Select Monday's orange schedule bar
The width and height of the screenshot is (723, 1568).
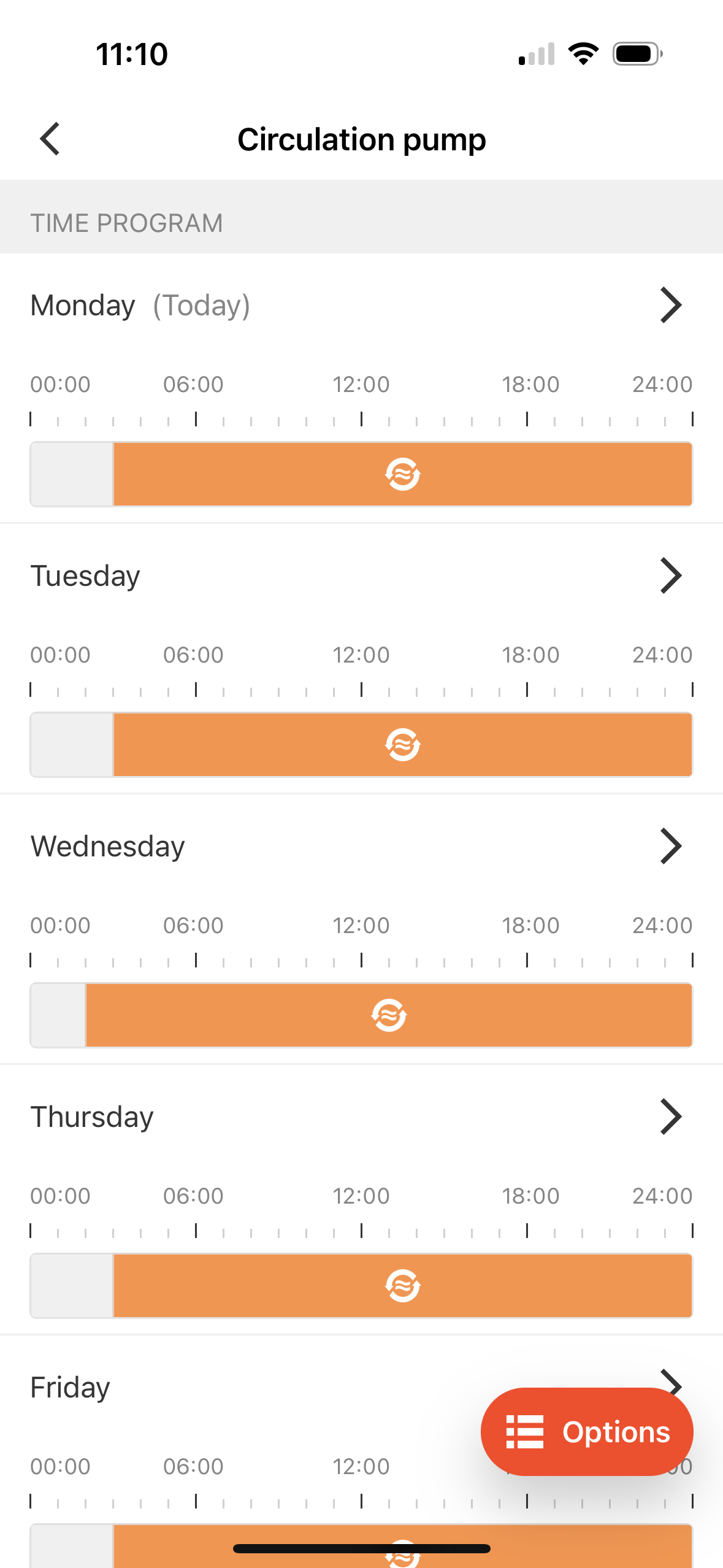[403, 474]
